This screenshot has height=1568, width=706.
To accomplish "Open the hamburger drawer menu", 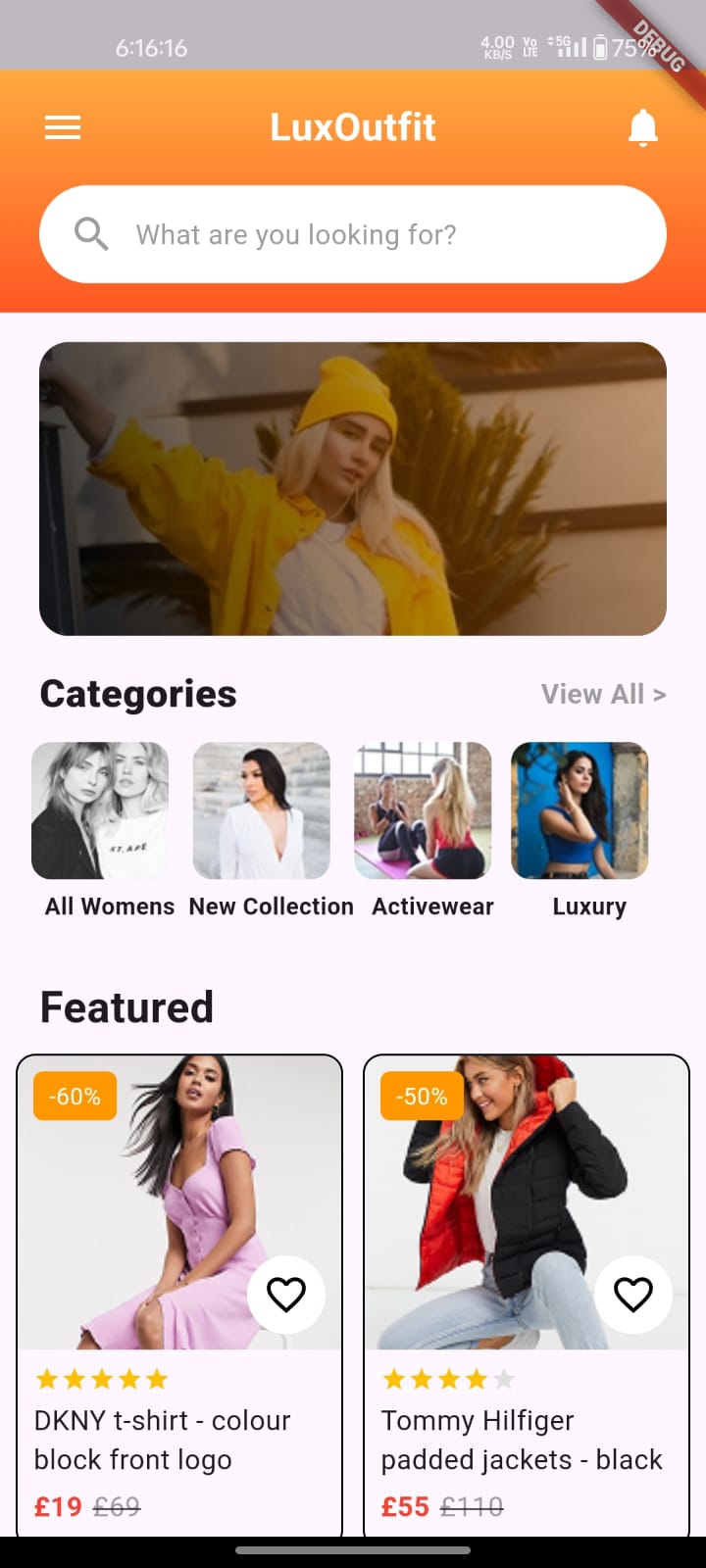I will 63,127.
